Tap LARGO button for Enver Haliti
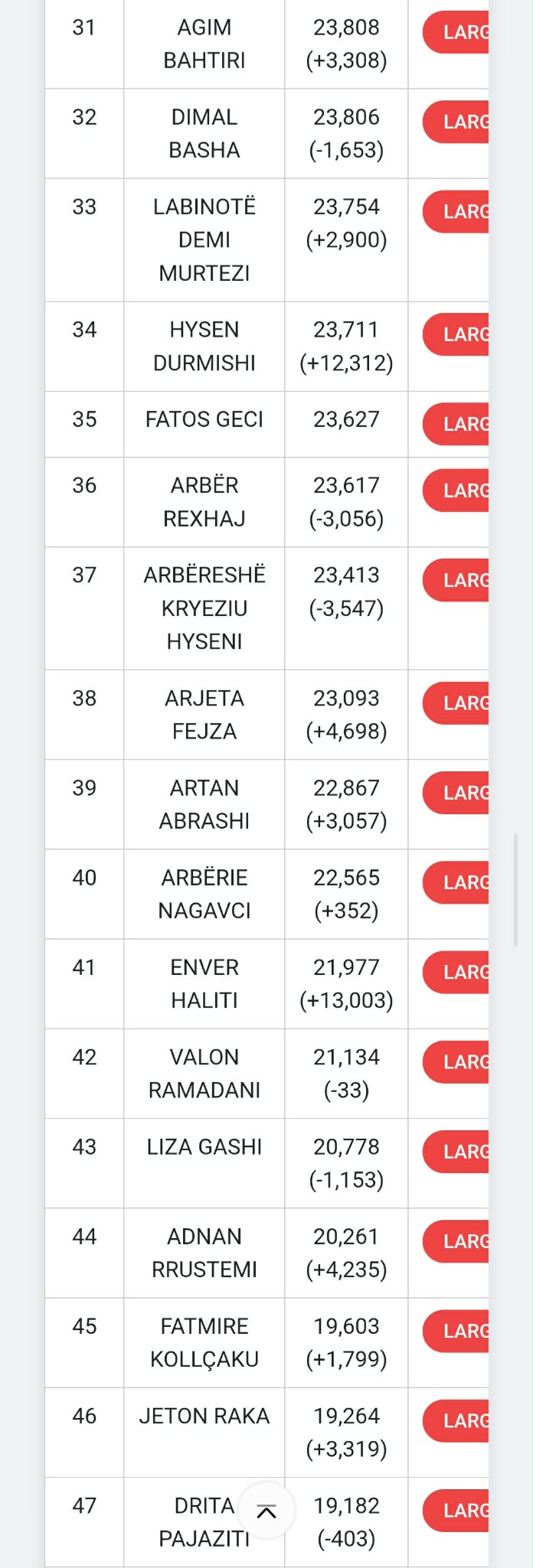 tap(458, 972)
